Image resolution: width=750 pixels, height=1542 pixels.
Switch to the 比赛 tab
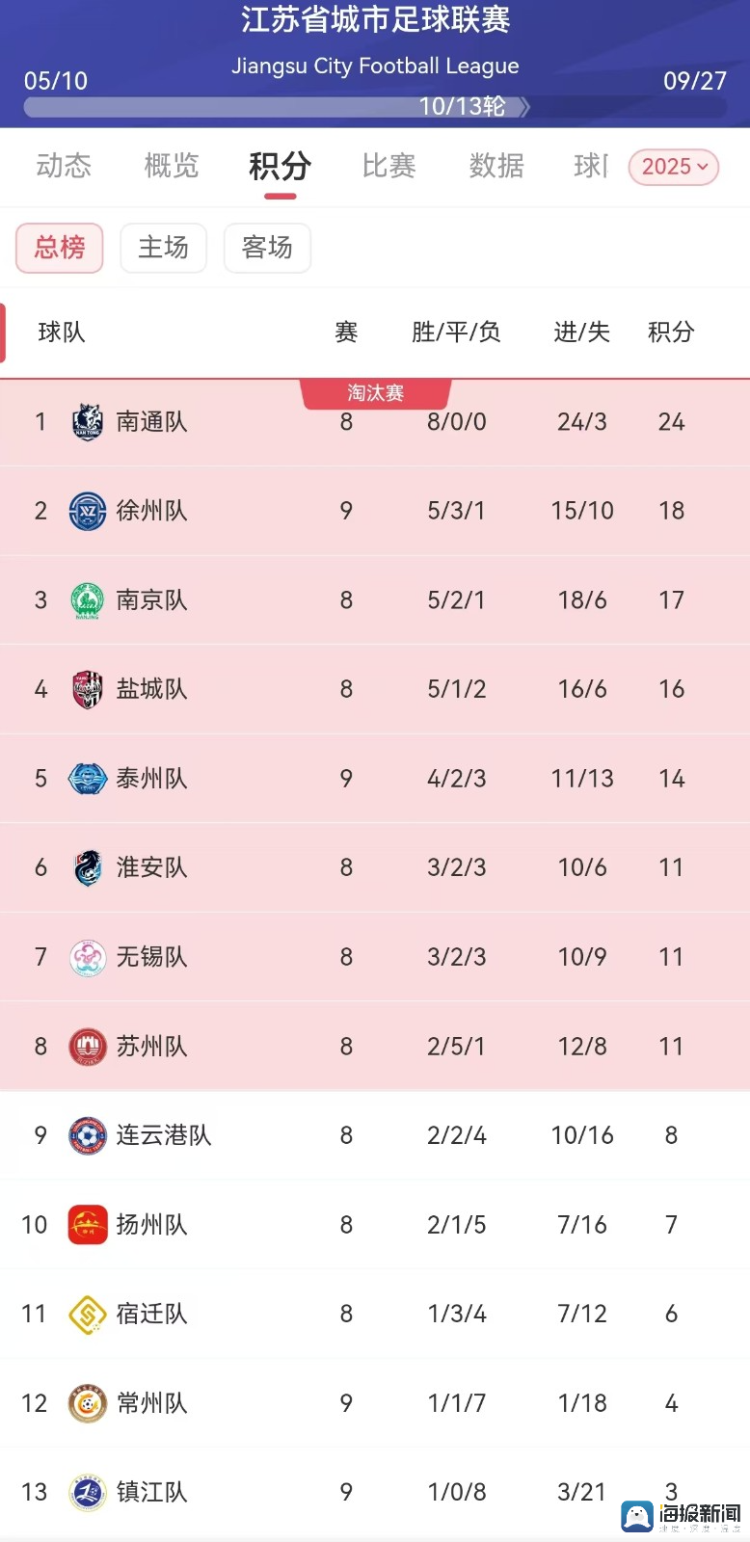pos(388,167)
